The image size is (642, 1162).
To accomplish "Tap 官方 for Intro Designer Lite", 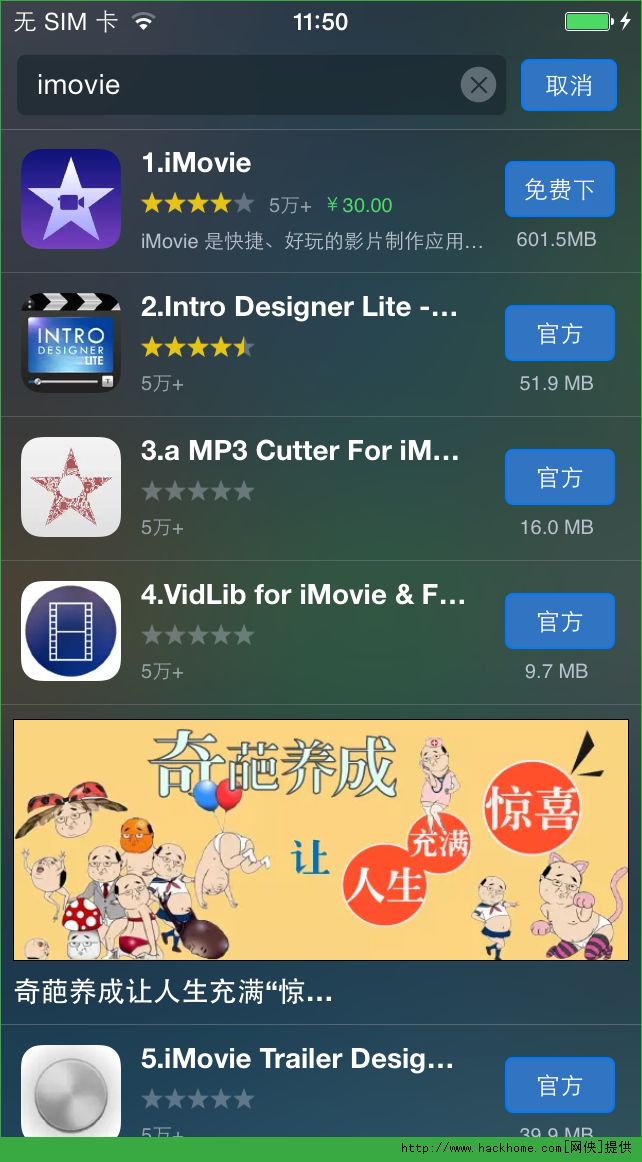I will [559, 333].
